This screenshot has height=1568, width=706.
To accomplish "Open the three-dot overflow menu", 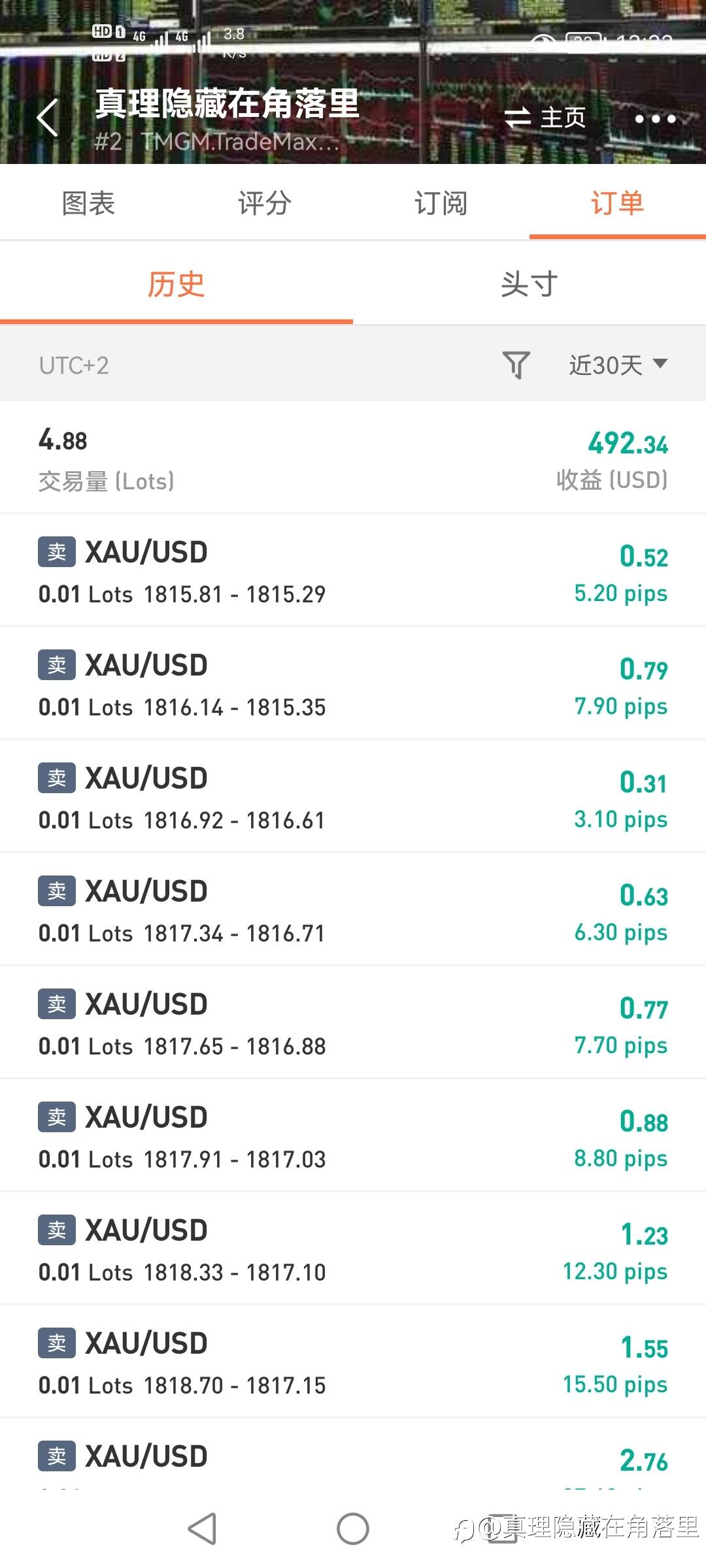I will tap(655, 119).
